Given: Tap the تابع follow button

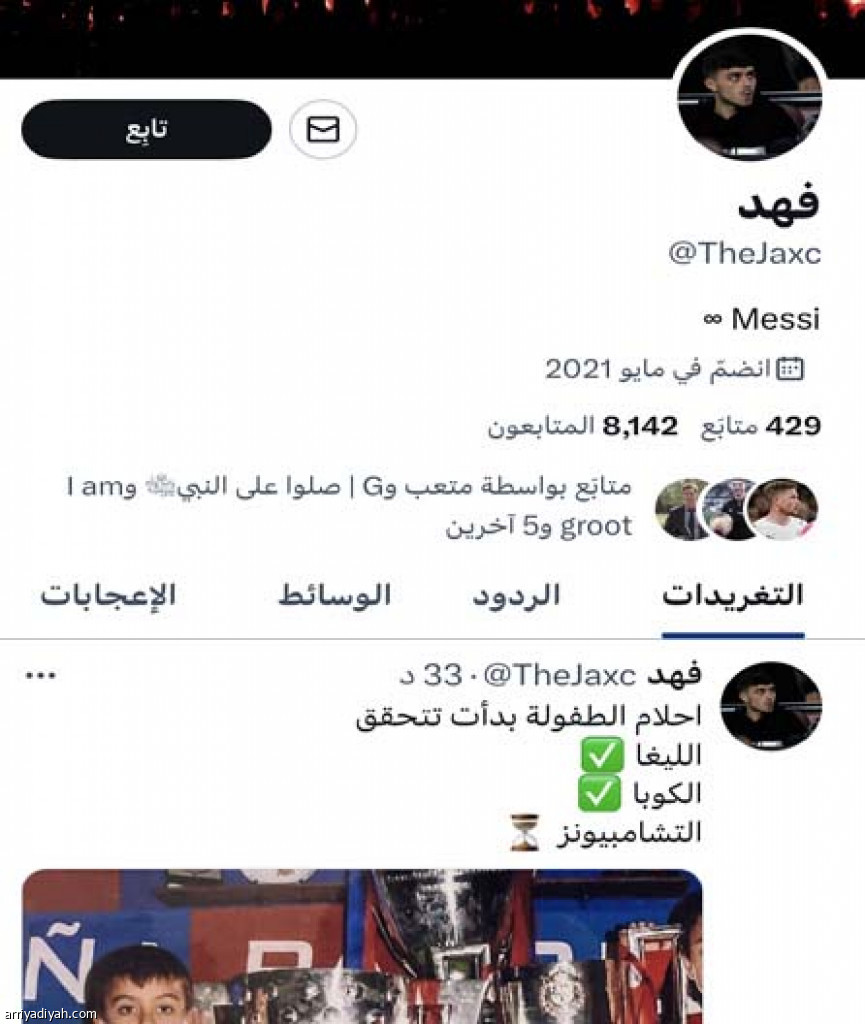Looking at the screenshot, I should 146,130.
